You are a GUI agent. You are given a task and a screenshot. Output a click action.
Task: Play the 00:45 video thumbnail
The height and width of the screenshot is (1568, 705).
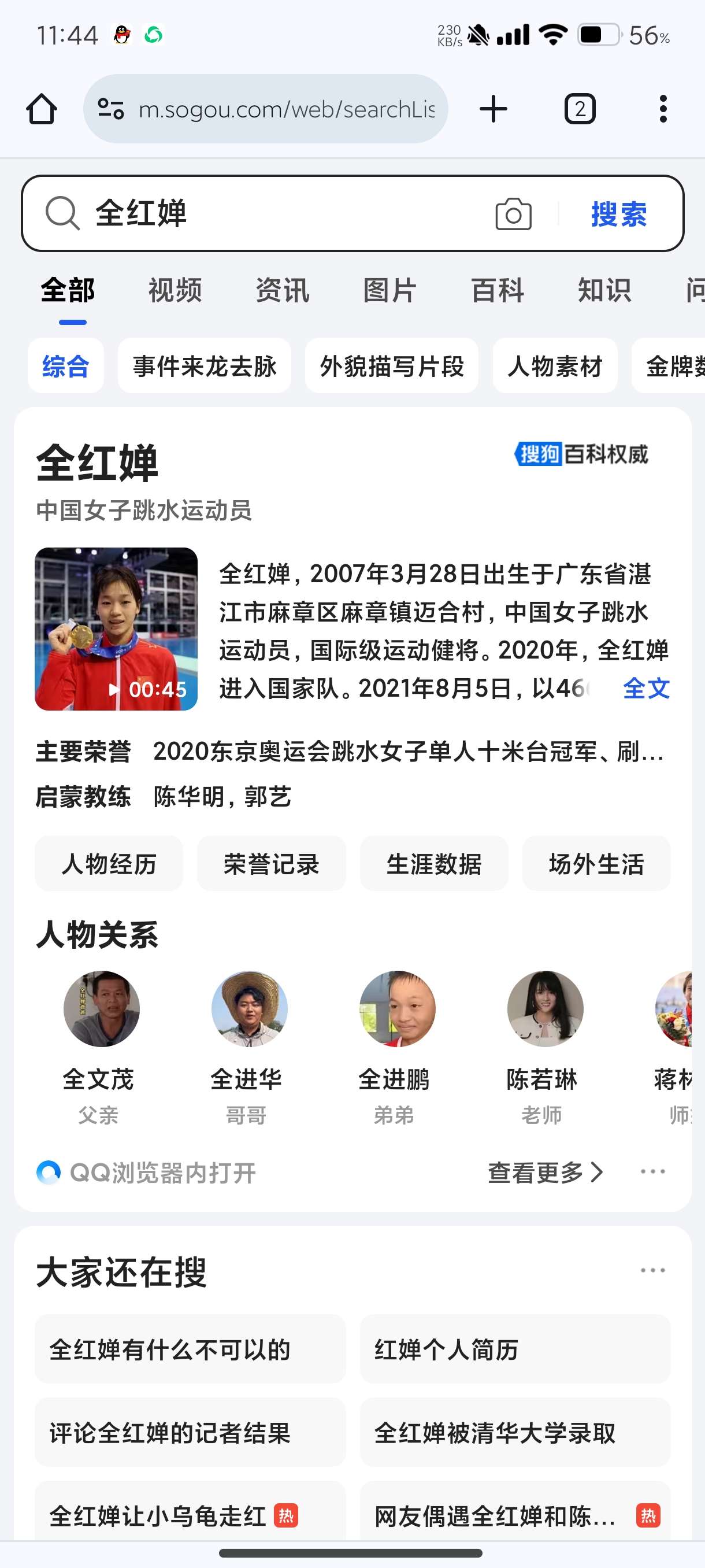tap(116, 629)
